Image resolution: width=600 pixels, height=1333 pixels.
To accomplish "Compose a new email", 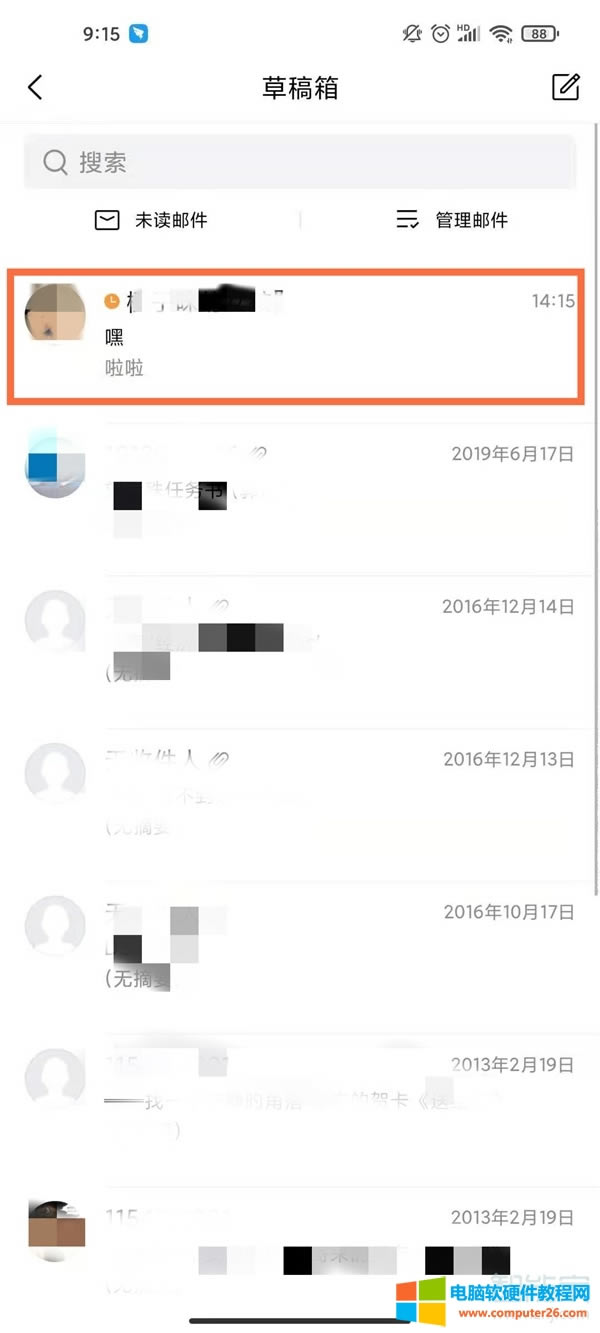I will (565, 87).
